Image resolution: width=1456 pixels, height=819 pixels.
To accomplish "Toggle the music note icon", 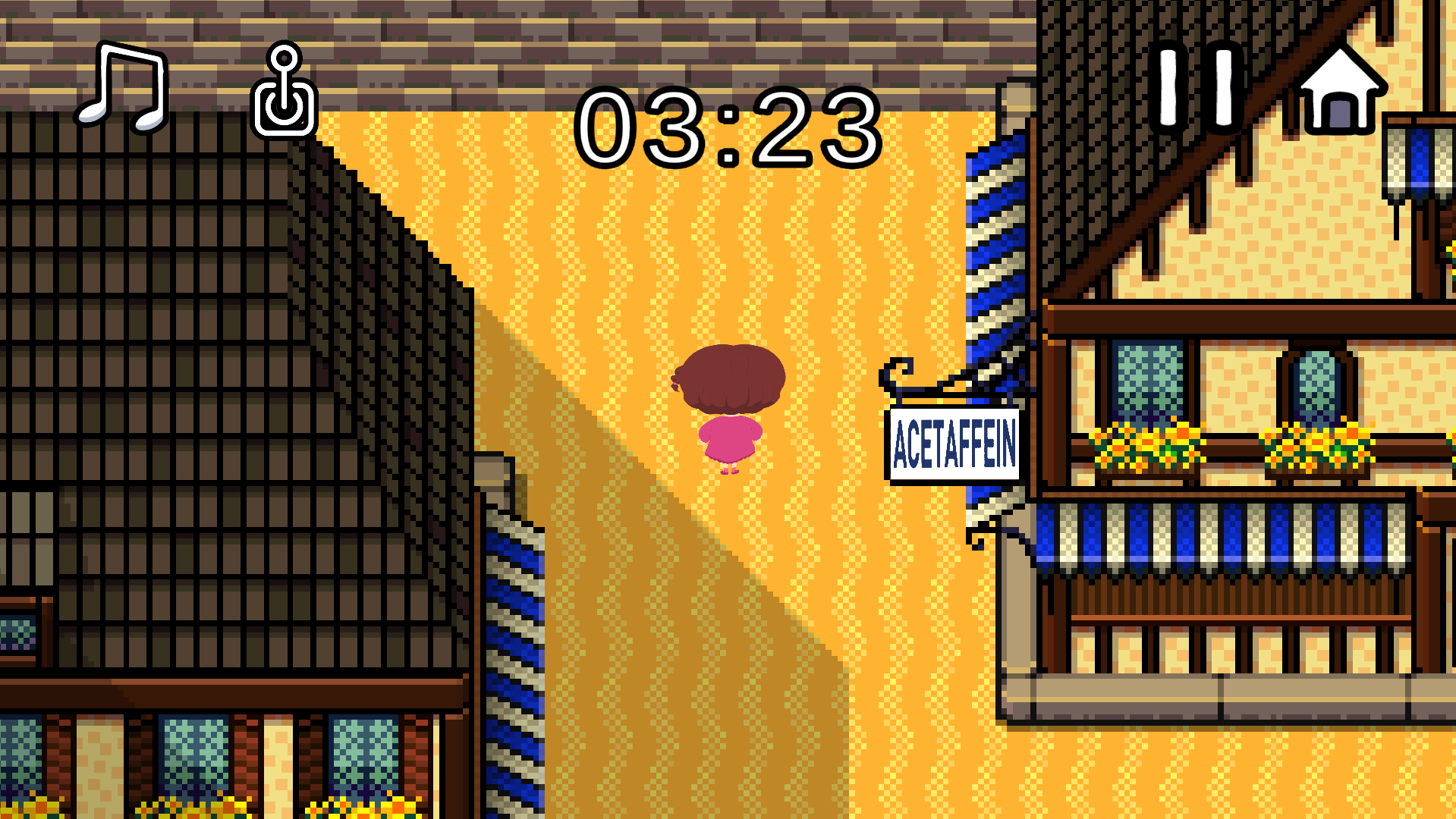I will (x=123, y=86).
